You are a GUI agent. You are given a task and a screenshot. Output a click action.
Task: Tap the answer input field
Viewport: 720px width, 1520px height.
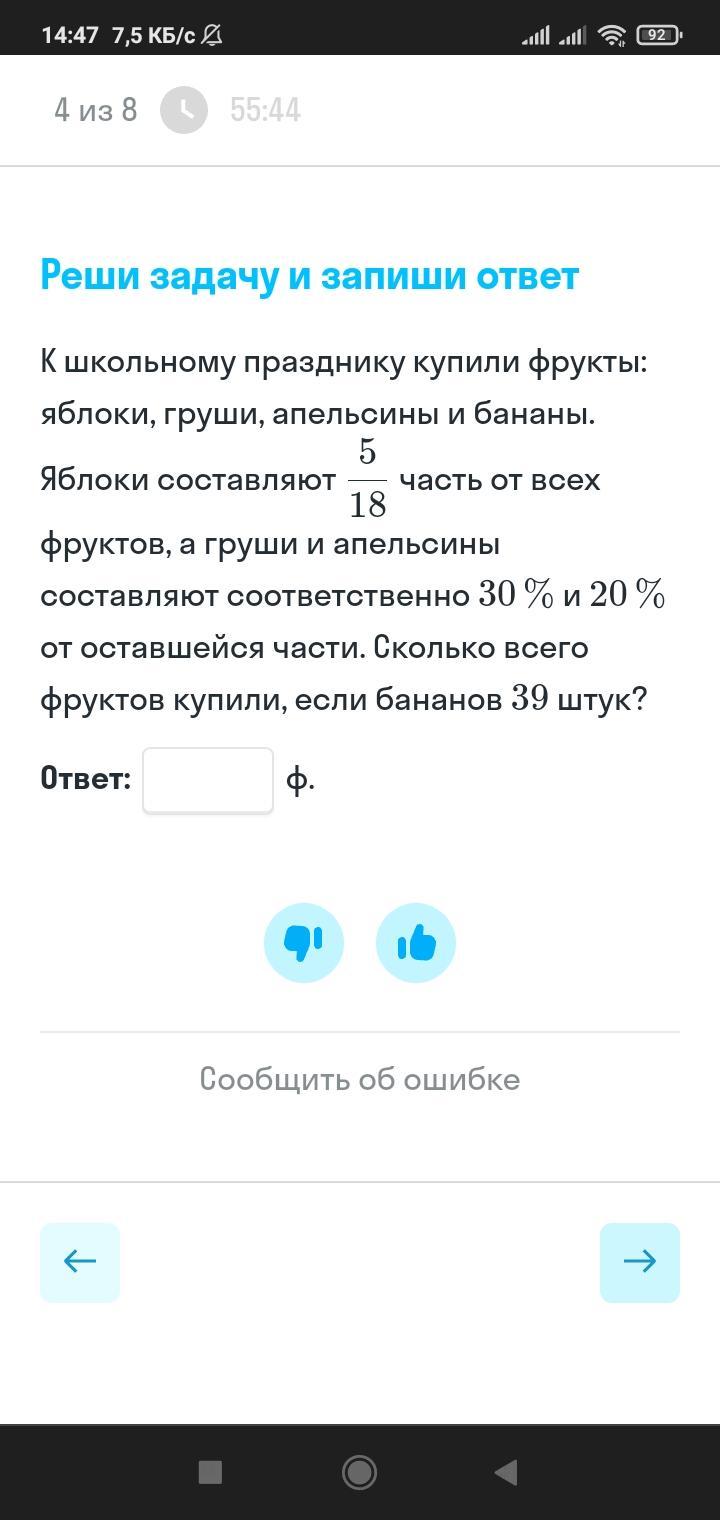208,780
